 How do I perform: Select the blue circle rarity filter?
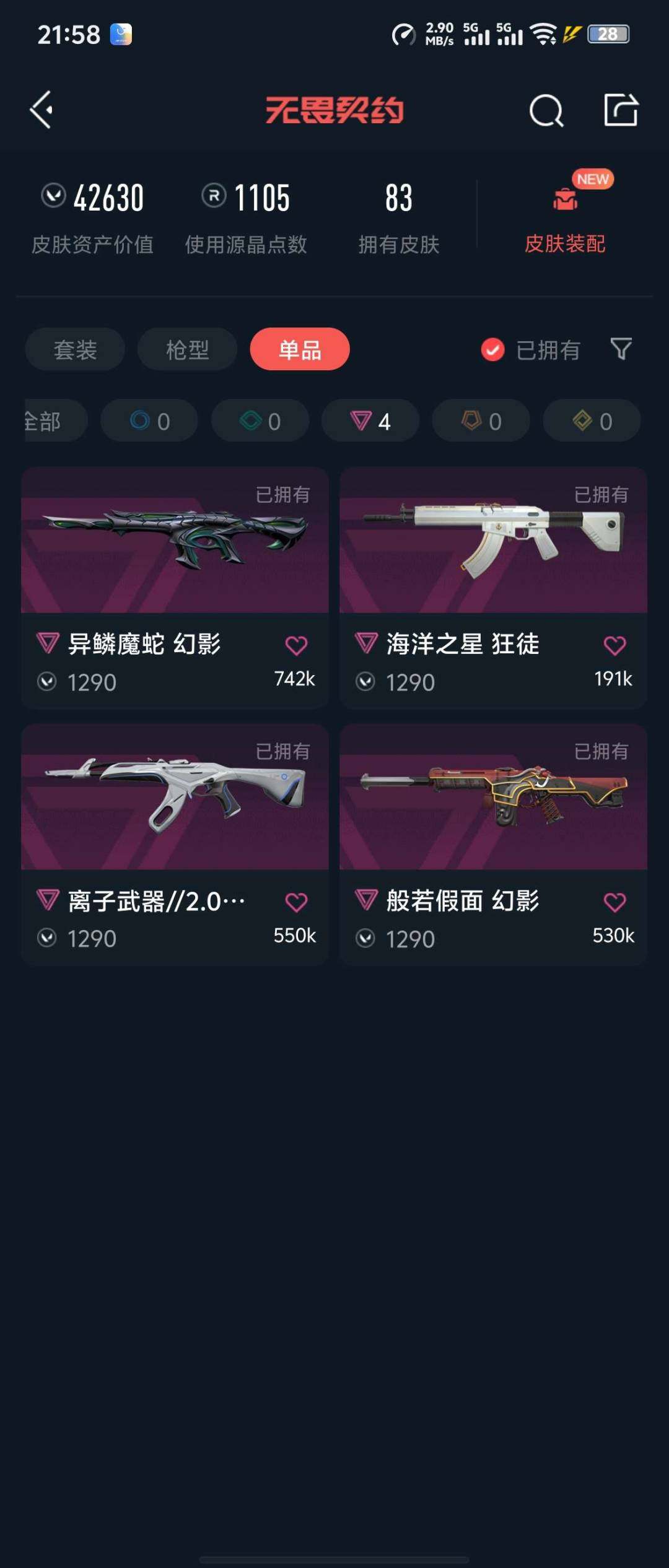coord(149,420)
